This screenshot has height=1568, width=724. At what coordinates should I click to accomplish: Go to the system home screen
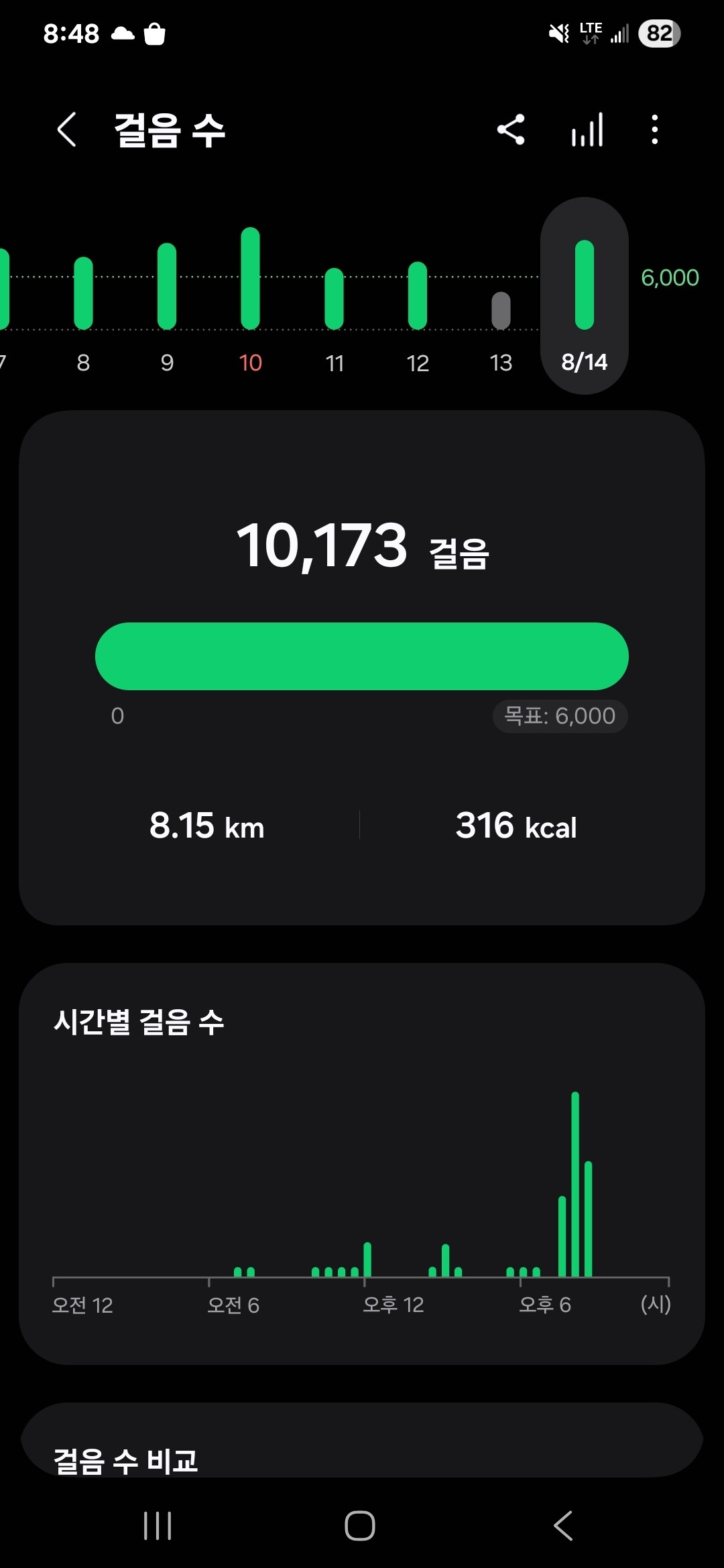360,1526
